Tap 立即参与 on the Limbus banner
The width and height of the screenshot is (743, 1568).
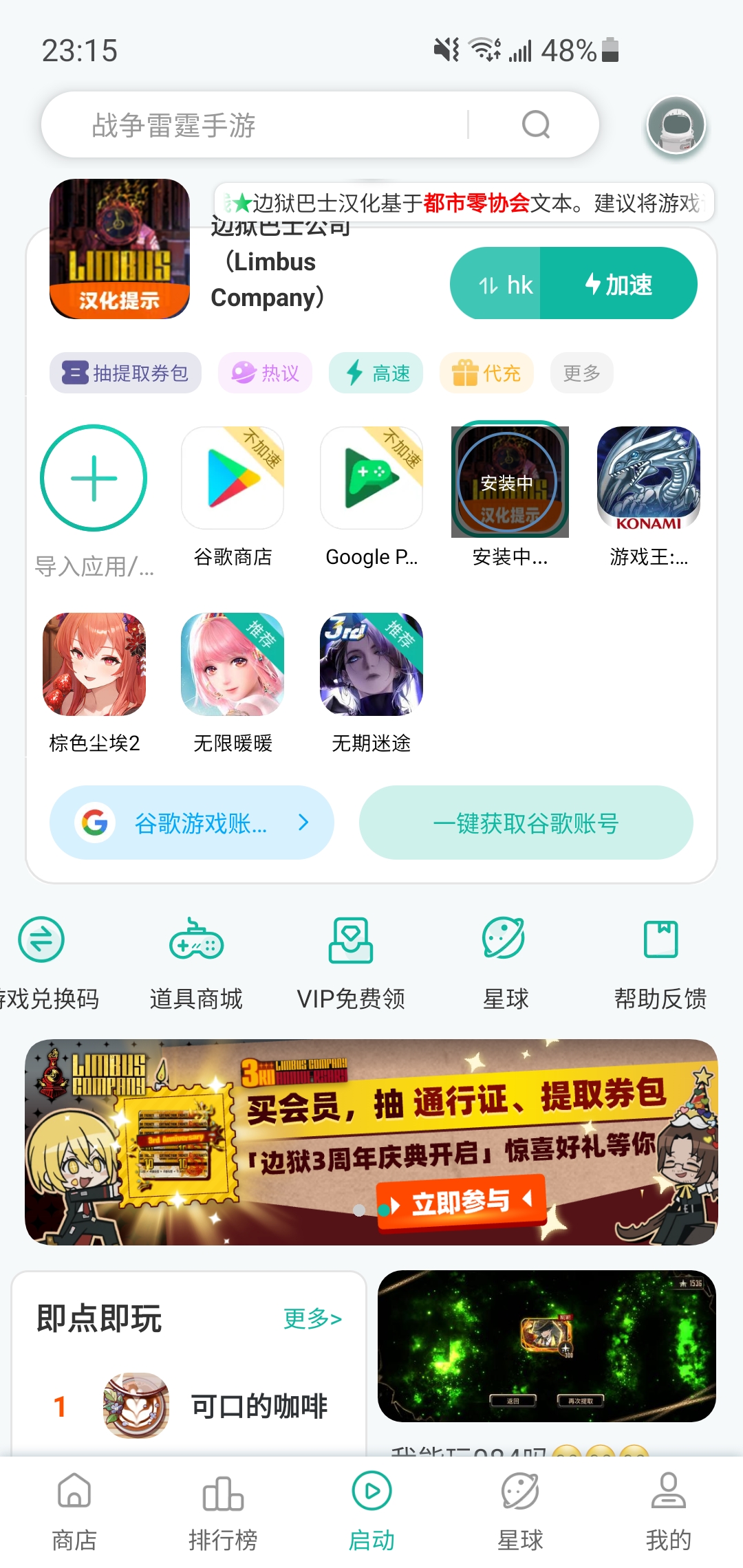(x=461, y=1202)
